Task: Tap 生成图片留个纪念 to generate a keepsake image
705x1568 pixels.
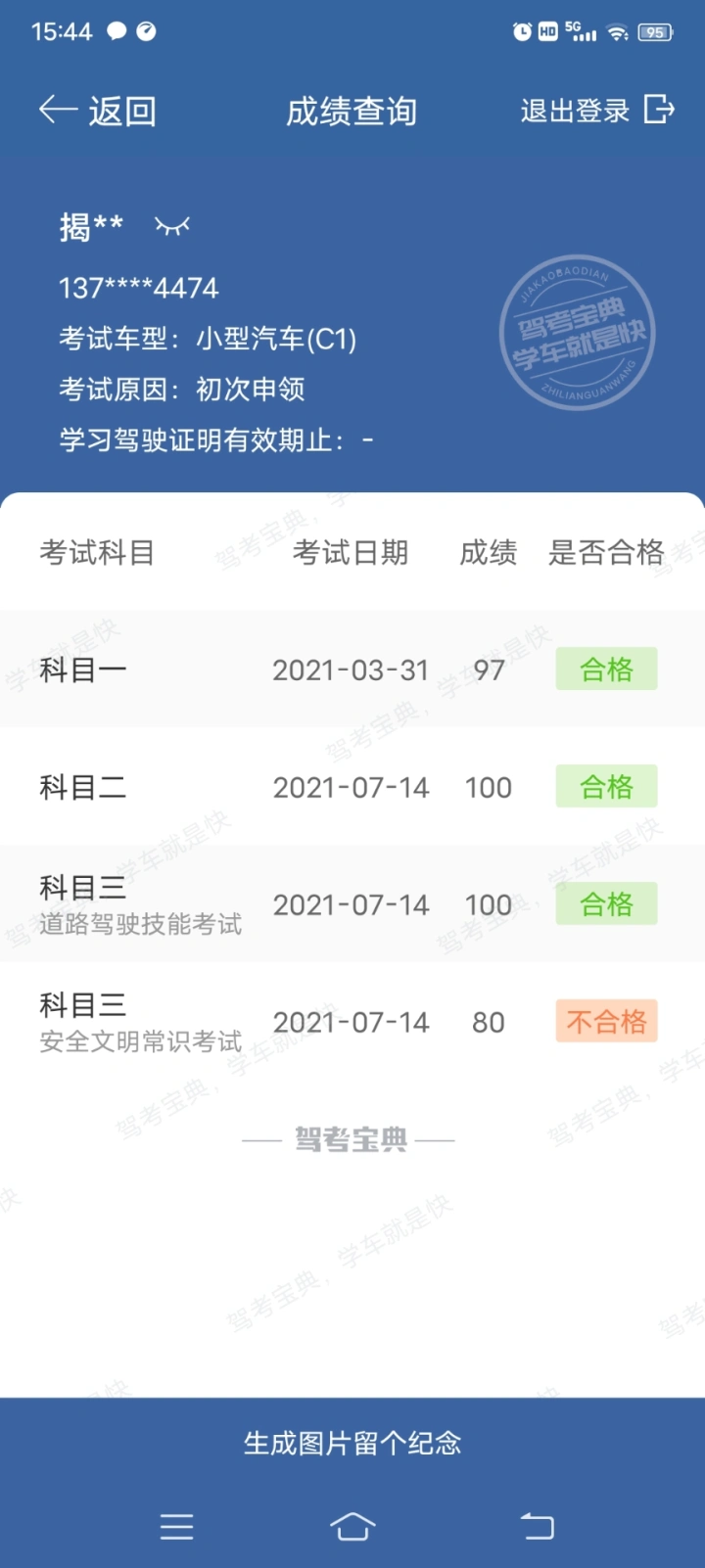Action: [352, 1443]
